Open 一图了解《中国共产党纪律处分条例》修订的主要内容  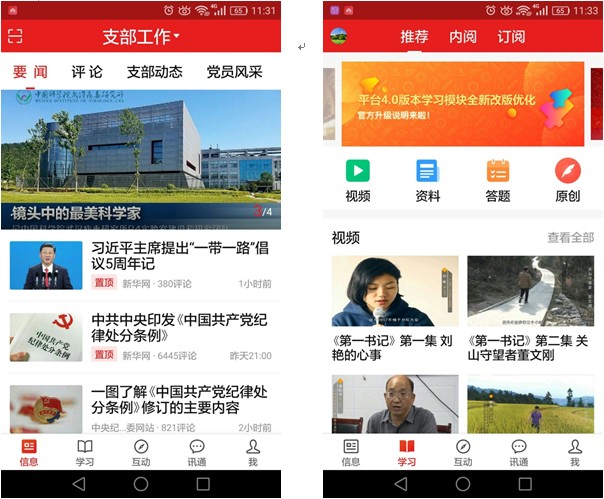tap(180, 399)
